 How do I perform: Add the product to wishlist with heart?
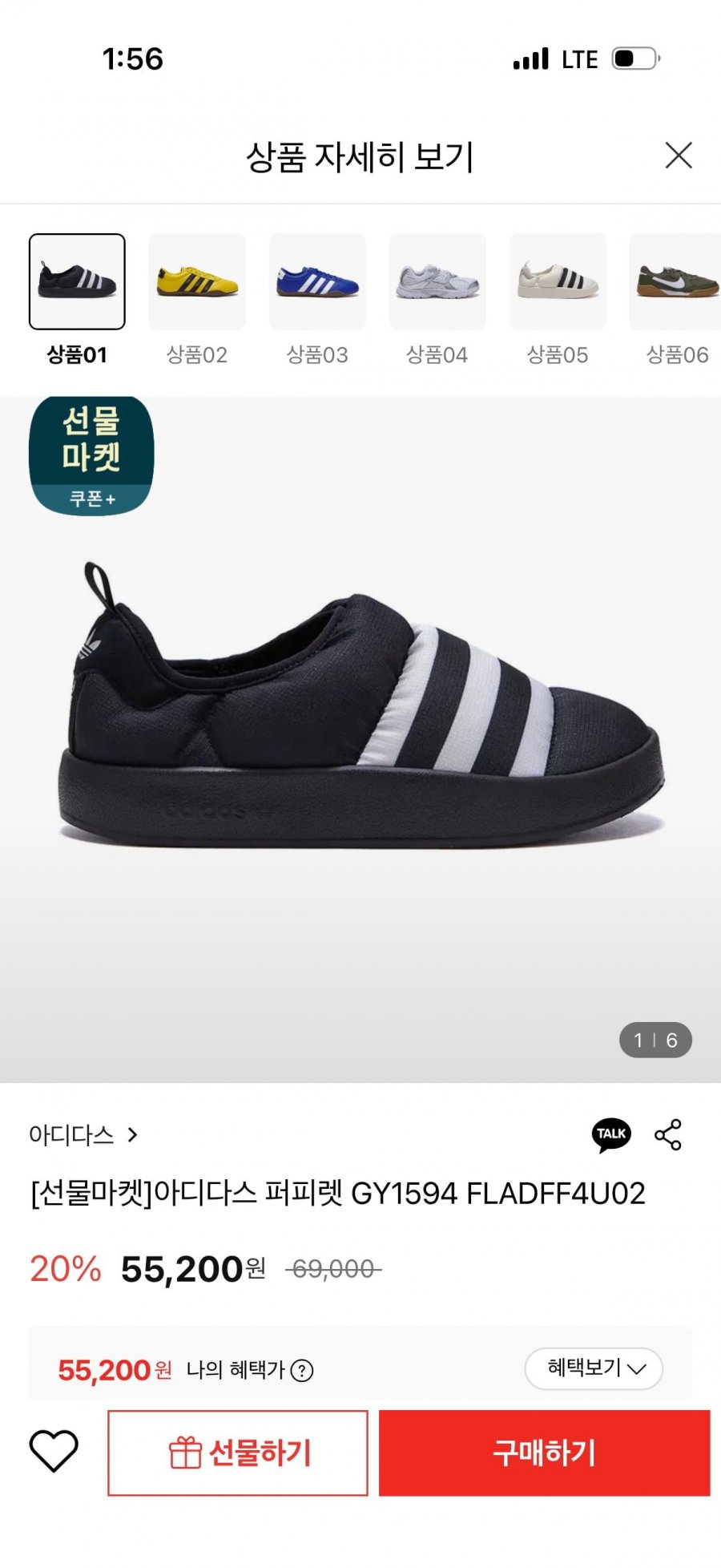(x=54, y=1452)
